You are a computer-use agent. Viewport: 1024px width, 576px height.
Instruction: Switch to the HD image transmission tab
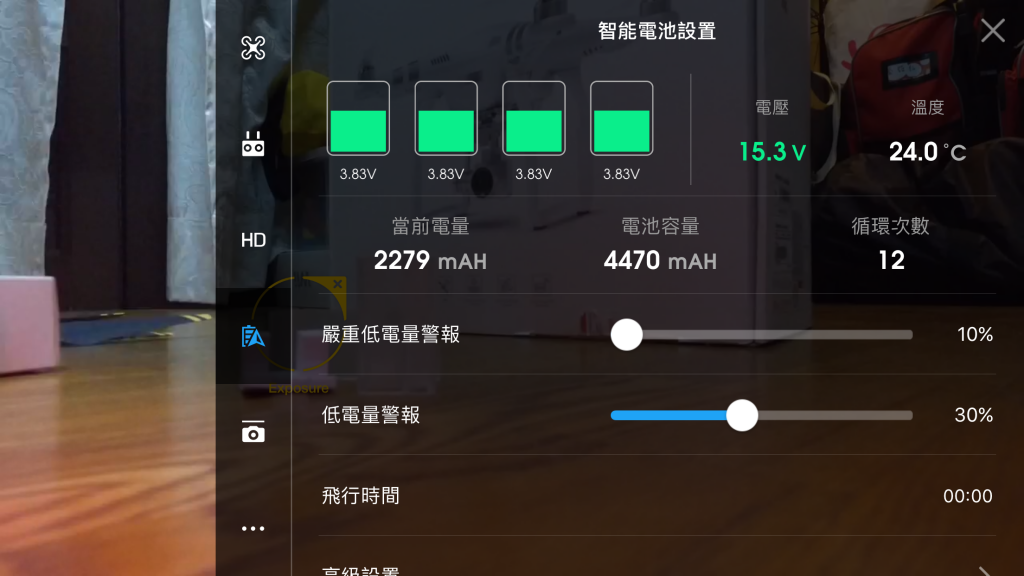click(253, 240)
